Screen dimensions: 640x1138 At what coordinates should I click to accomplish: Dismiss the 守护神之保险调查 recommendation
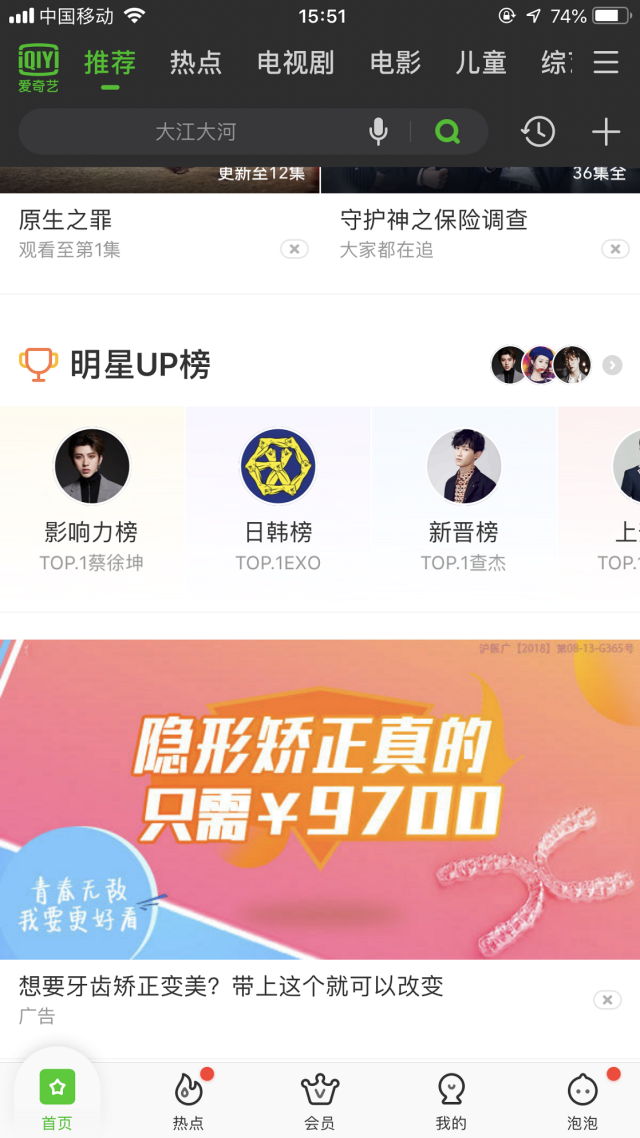pyautogui.click(x=615, y=249)
